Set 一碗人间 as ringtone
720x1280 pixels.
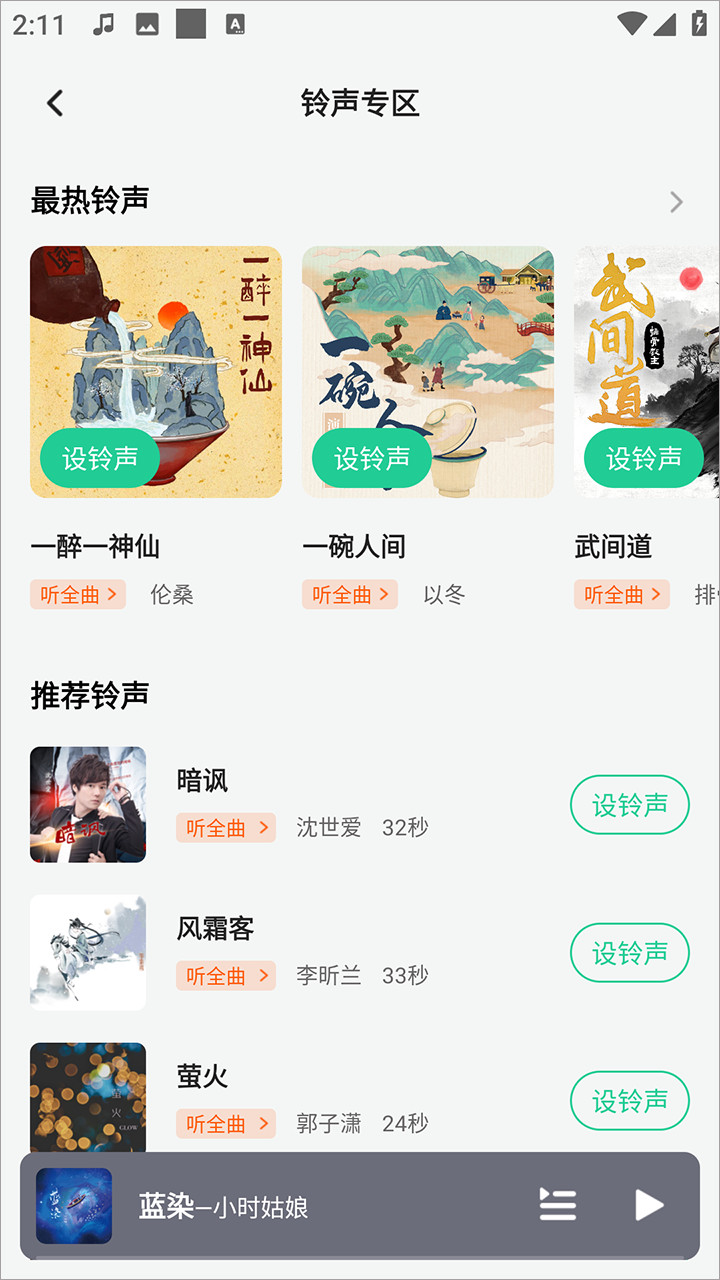coord(372,458)
